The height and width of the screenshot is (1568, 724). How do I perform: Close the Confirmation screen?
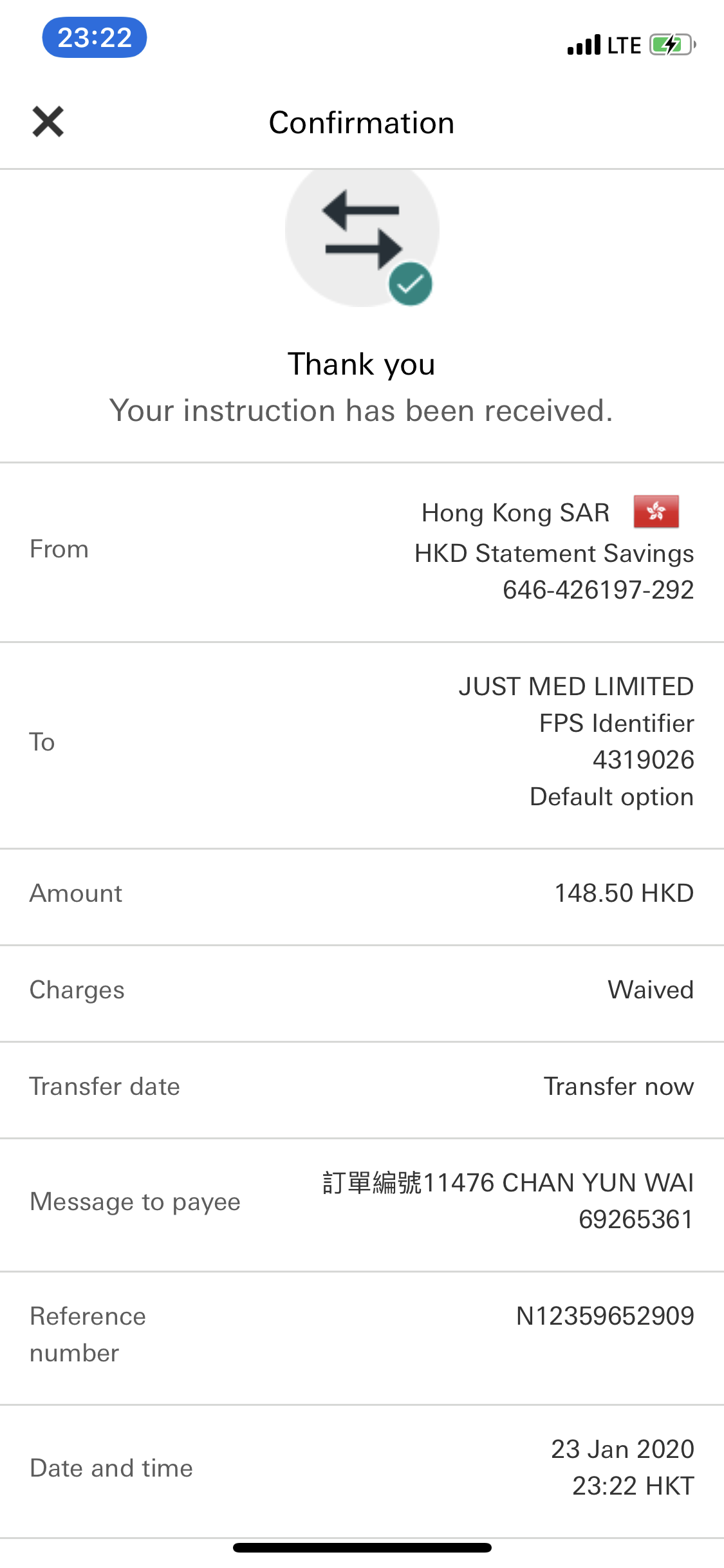[x=48, y=122]
